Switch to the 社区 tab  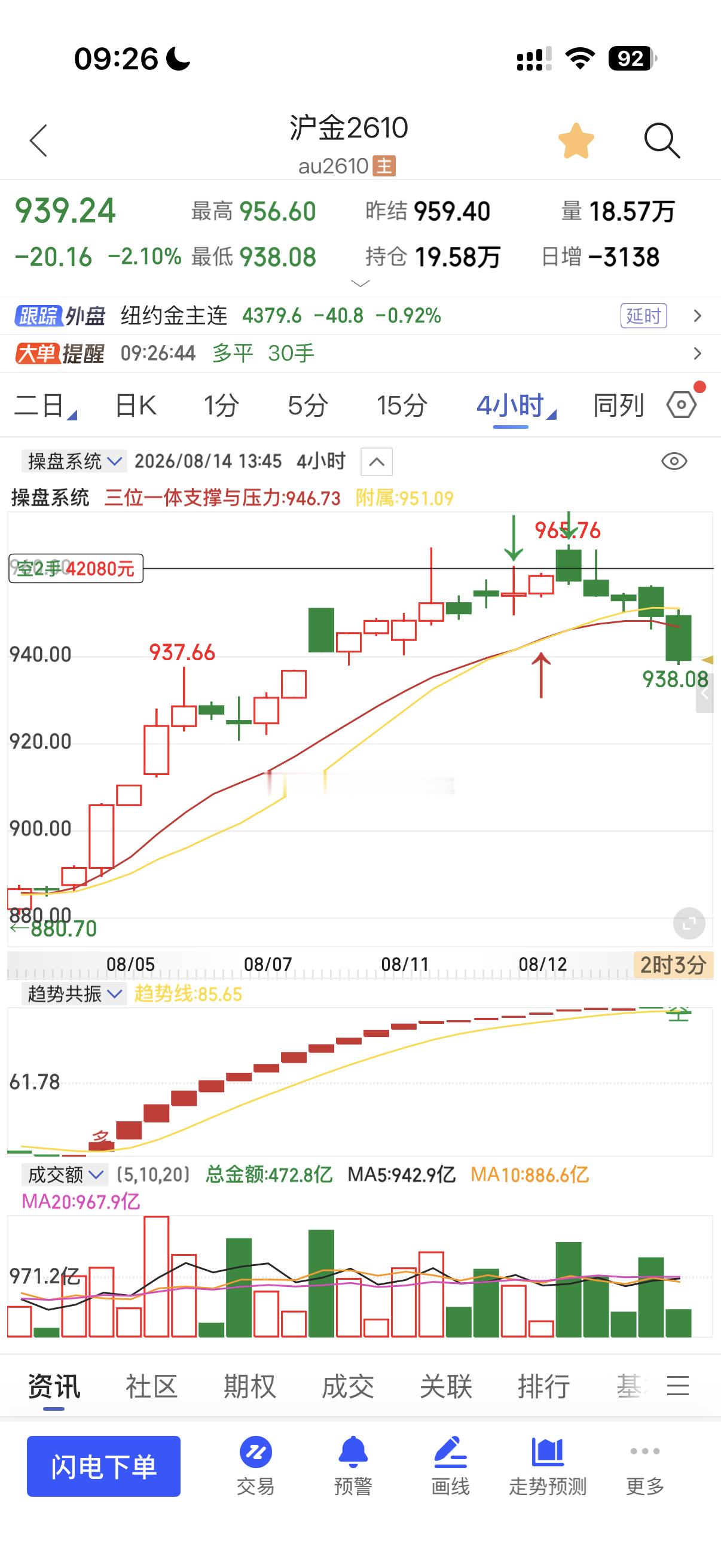point(151,1386)
